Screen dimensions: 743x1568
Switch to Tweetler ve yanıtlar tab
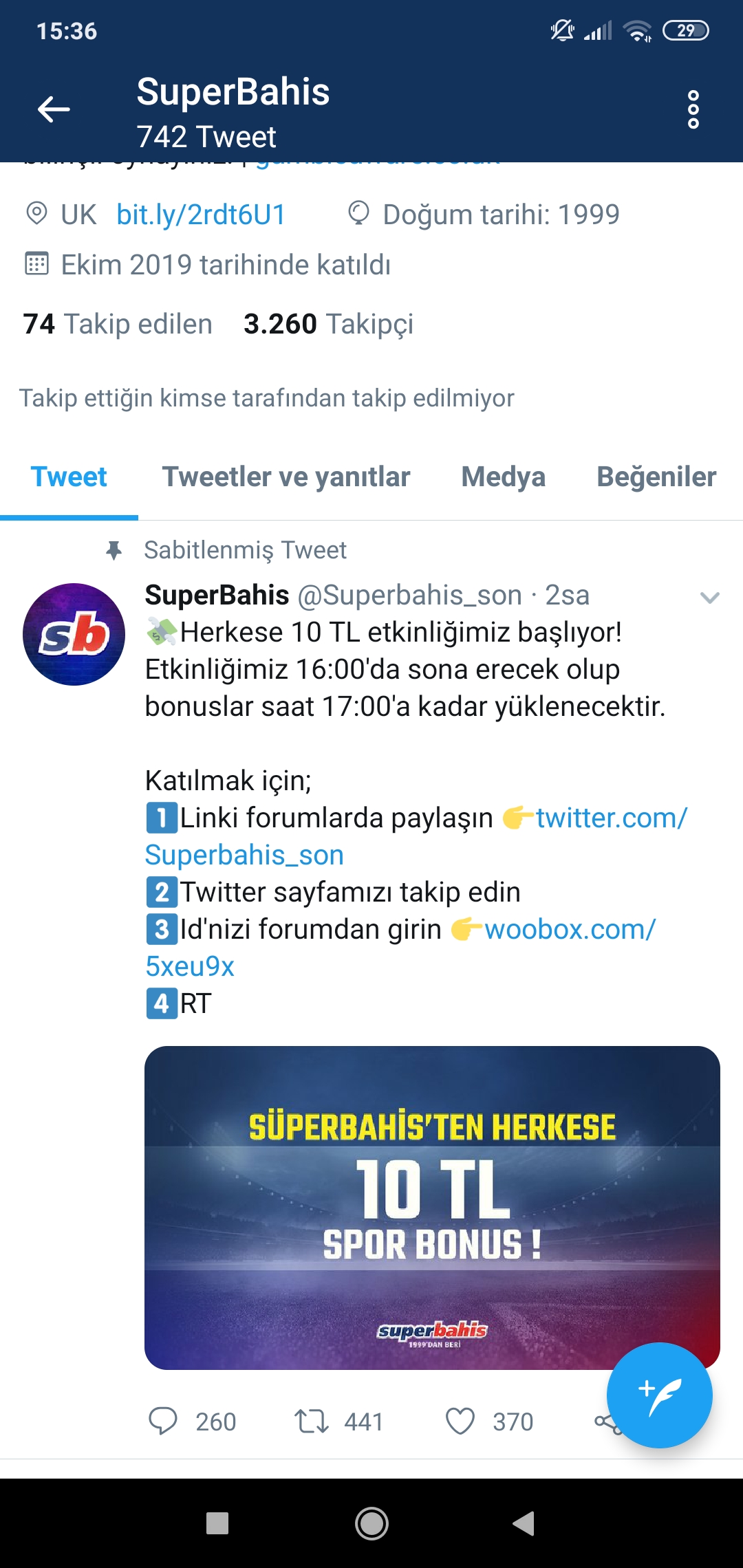tap(286, 477)
